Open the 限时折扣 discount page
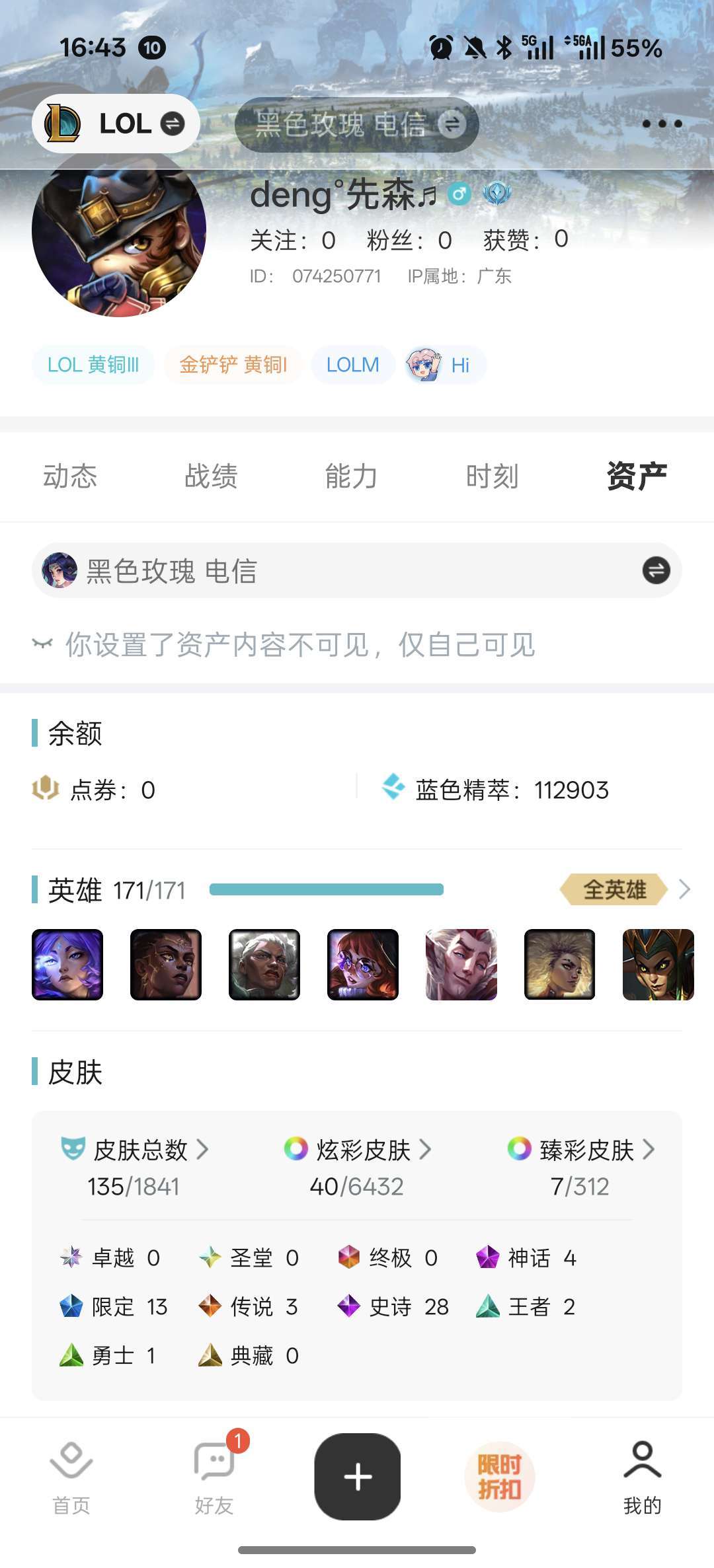Viewport: 714px width, 1568px height. [x=500, y=1477]
